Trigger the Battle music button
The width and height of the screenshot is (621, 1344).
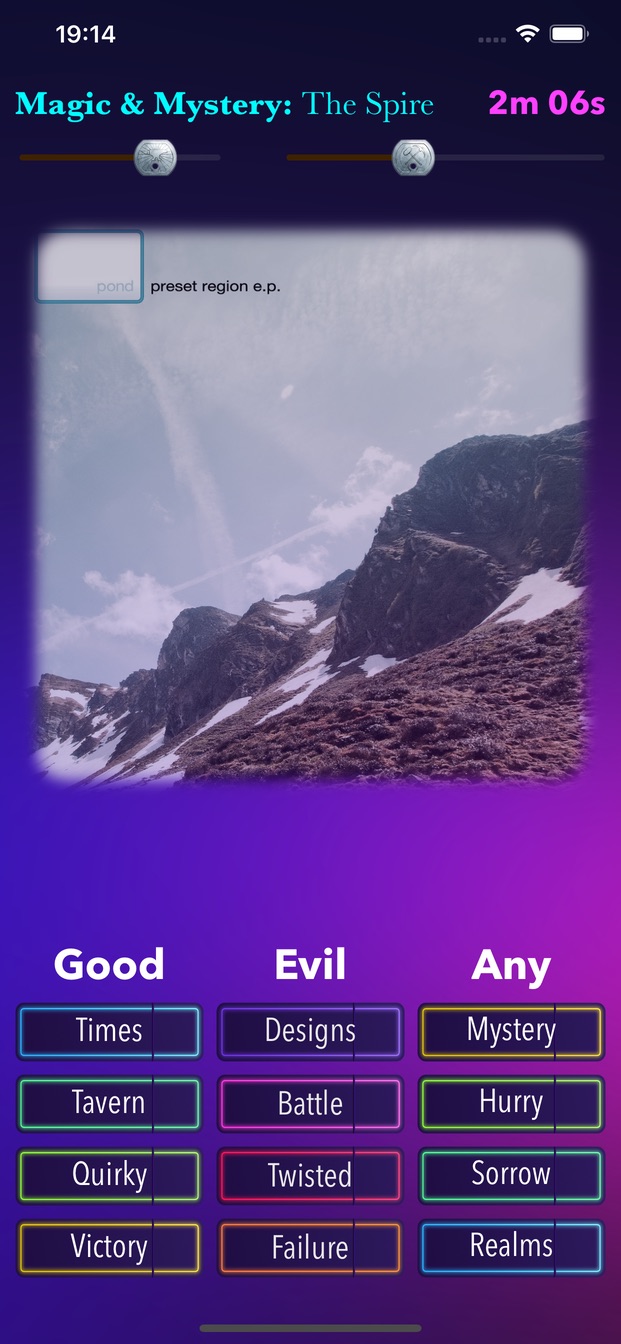[310, 1104]
